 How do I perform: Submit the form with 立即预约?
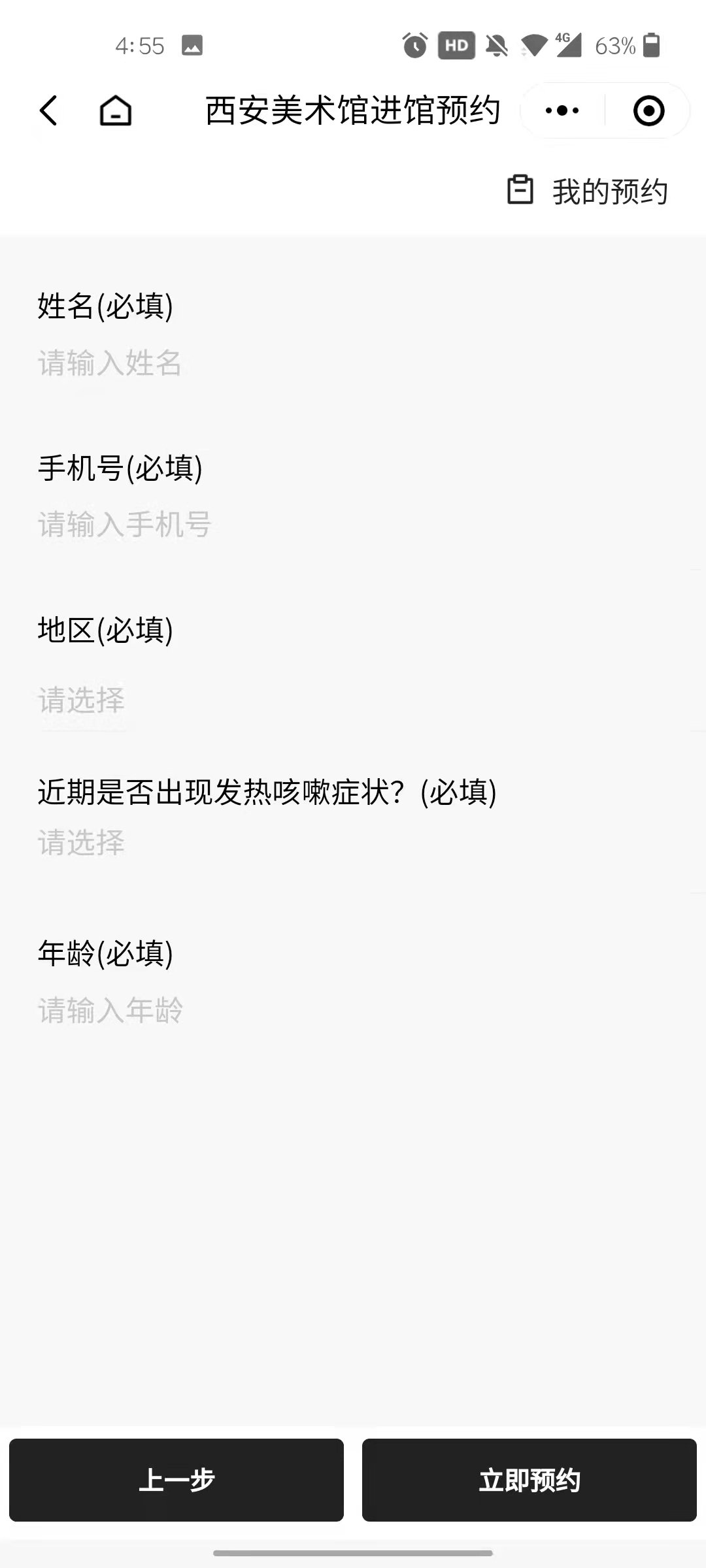[x=529, y=1480]
